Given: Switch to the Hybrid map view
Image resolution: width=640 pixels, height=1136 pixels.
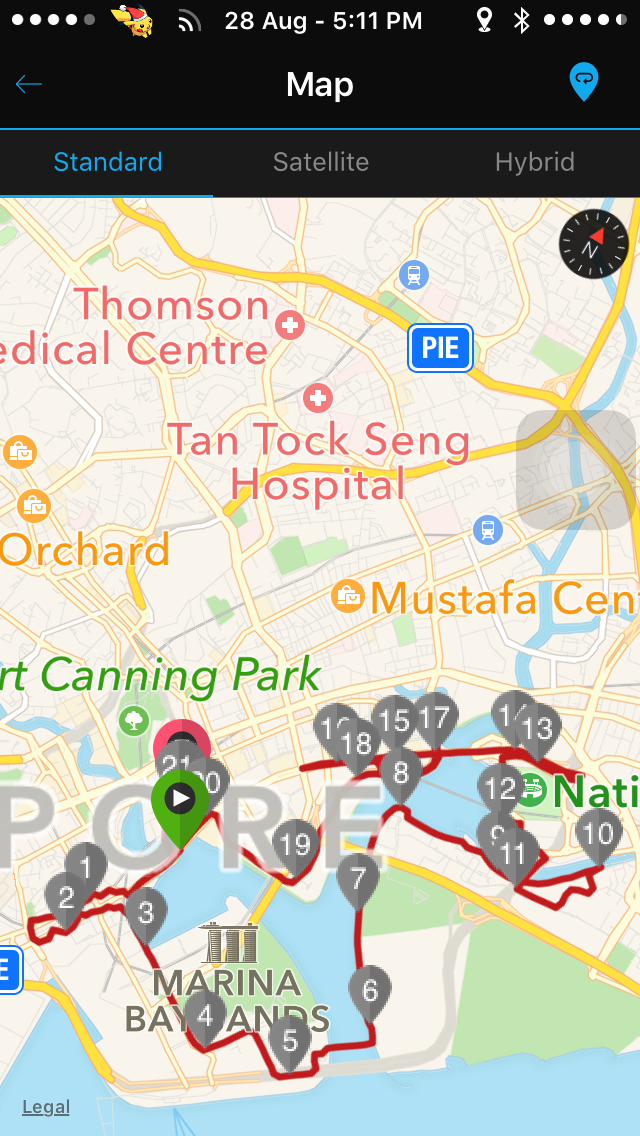Looking at the screenshot, I should [534, 162].
